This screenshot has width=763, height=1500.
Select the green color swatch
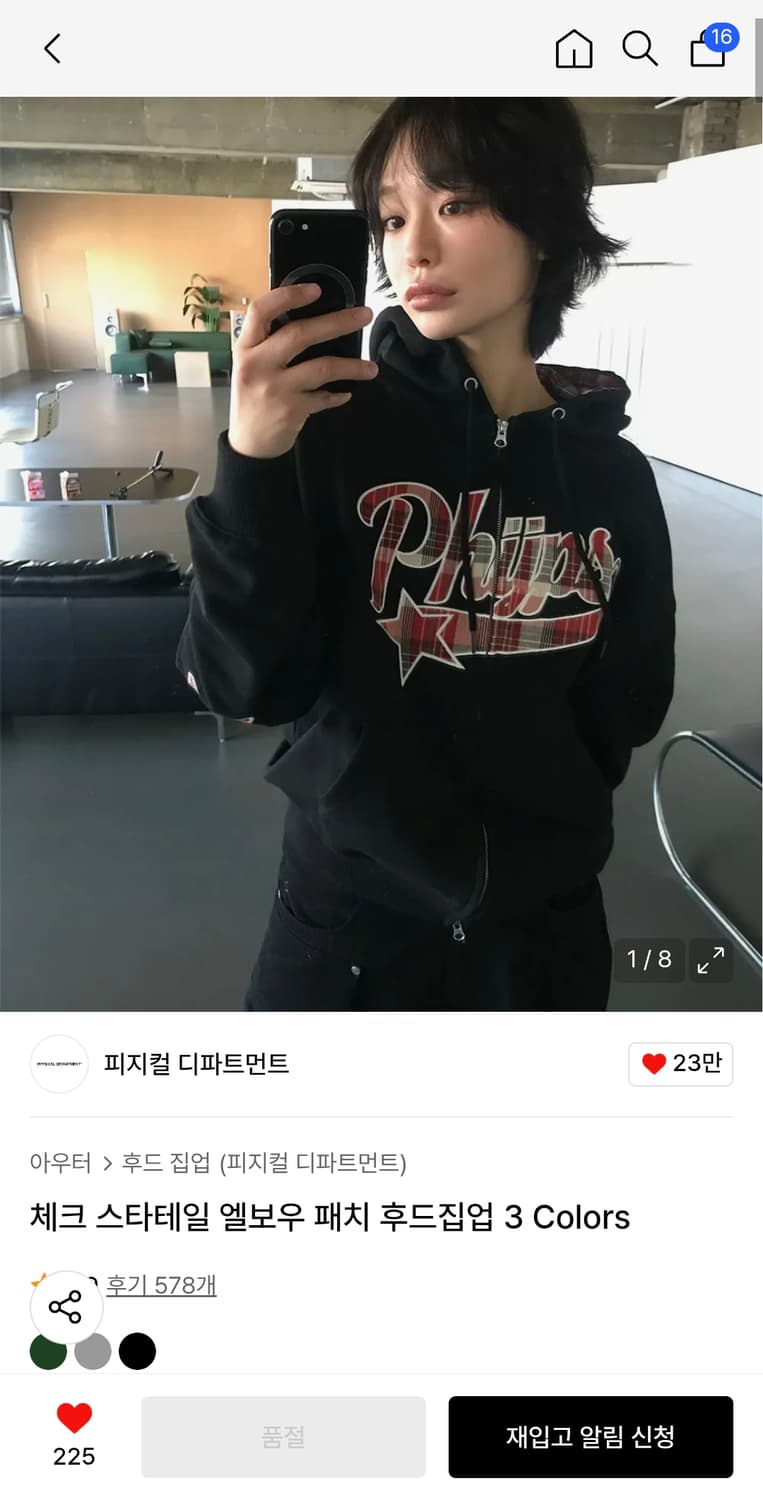47,1351
